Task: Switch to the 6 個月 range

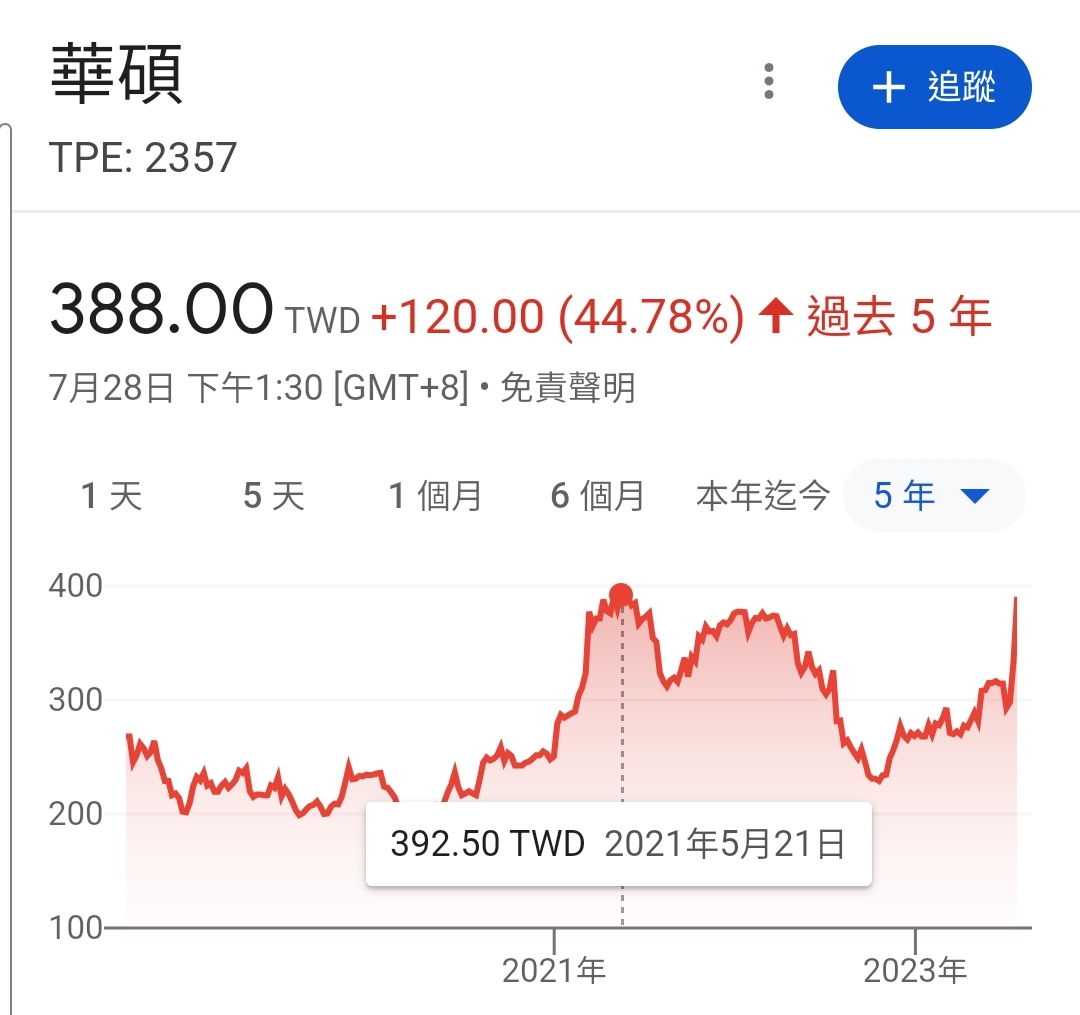Action: (x=598, y=496)
